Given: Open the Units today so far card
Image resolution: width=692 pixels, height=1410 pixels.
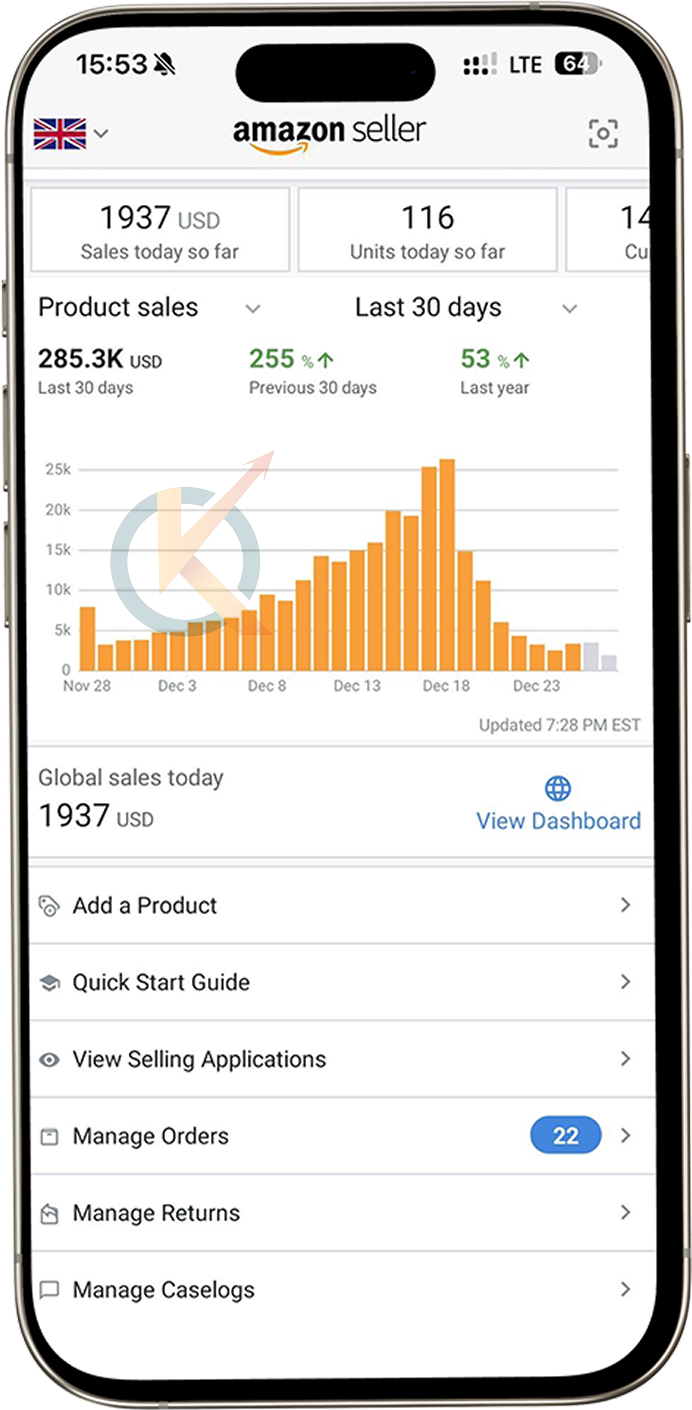Looking at the screenshot, I should (x=427, y=230).
